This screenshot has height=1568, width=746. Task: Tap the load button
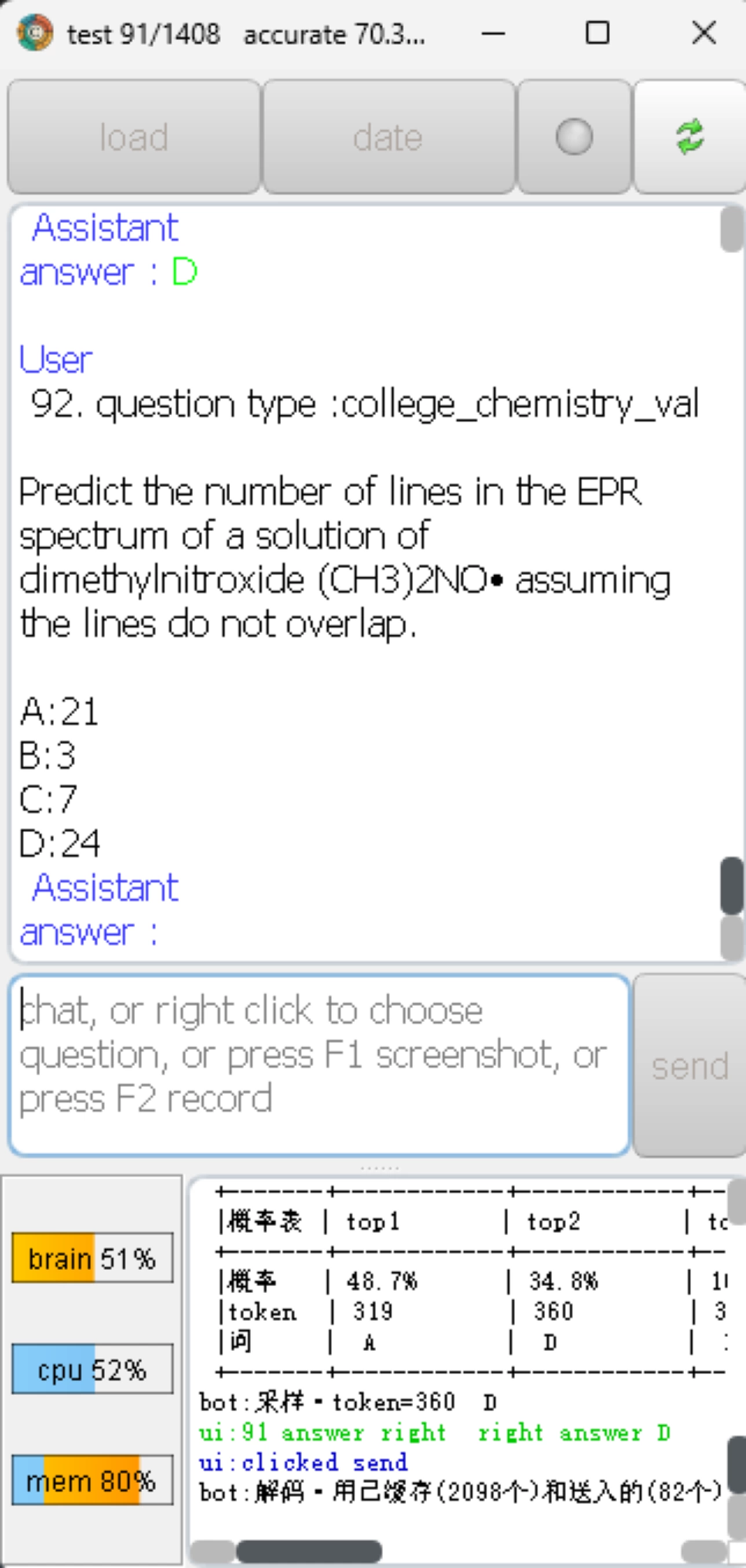133,137
